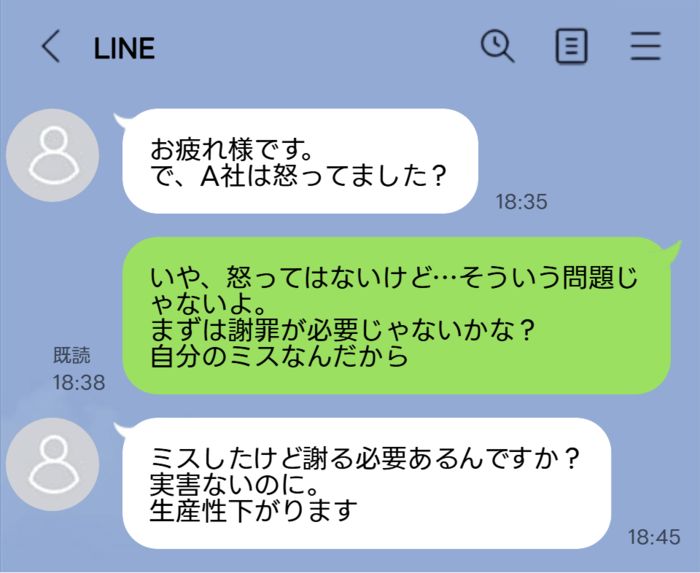The width and height of the screenshot is (700, 573).
Task: Open the hamburger menu
Action: [x=645, y=46]
